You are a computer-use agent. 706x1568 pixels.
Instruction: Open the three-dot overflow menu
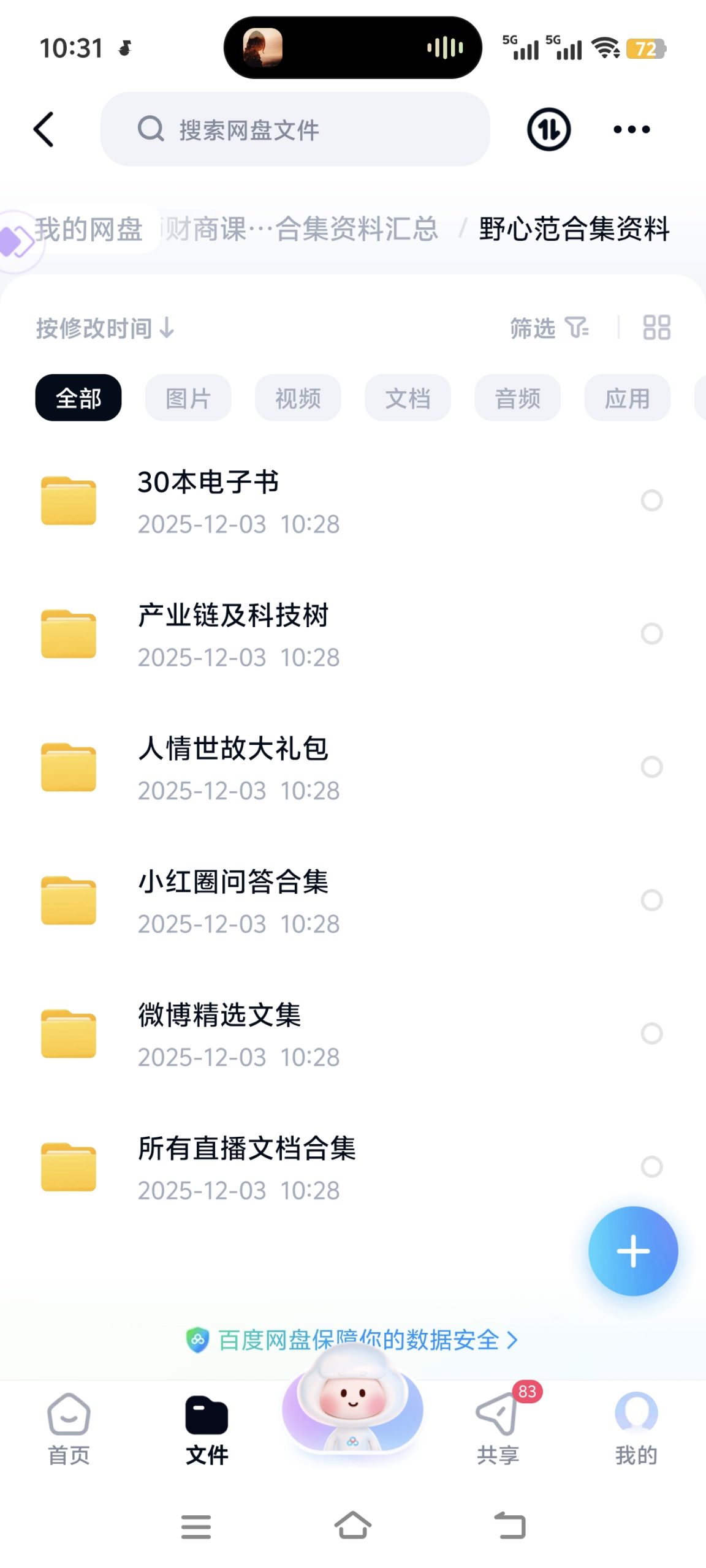631,129
